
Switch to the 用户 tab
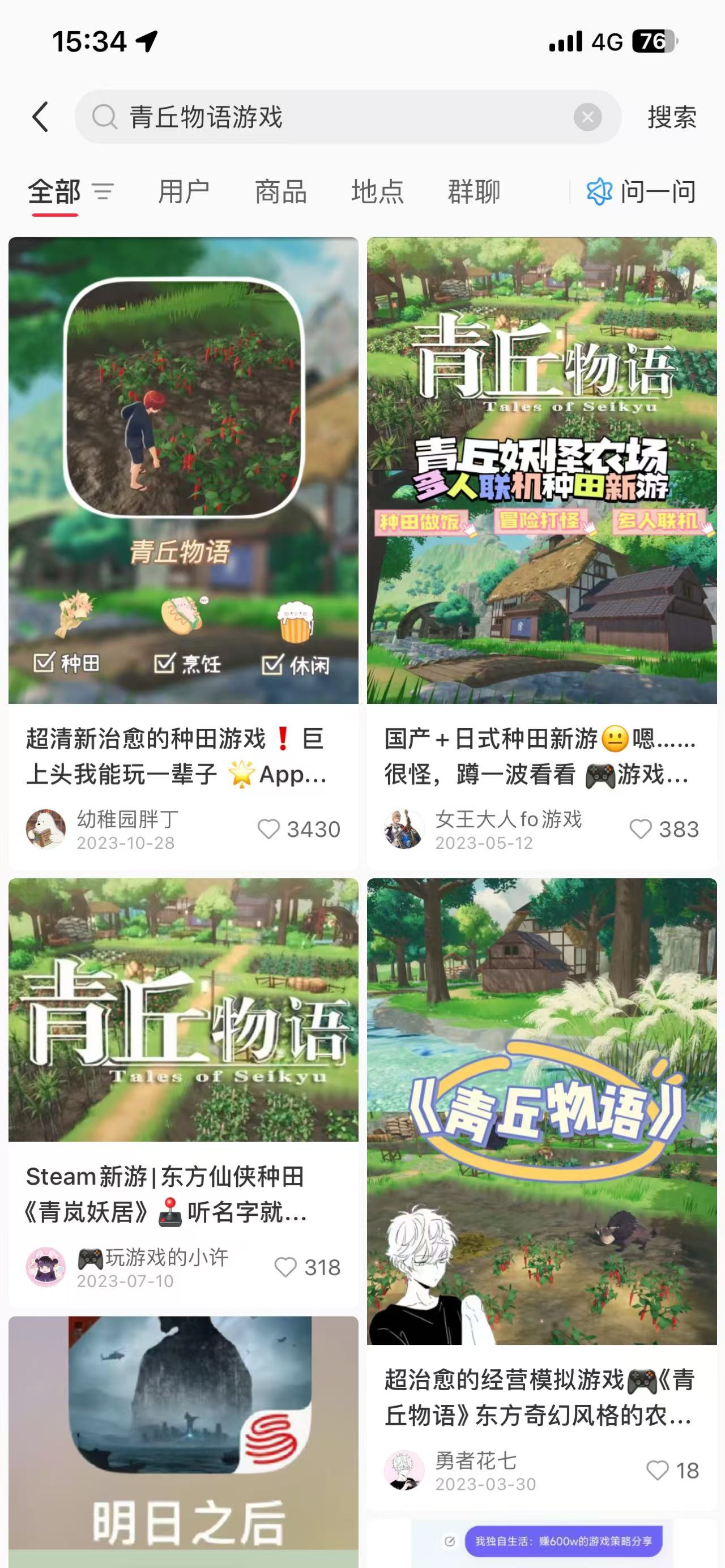[184, 192]
